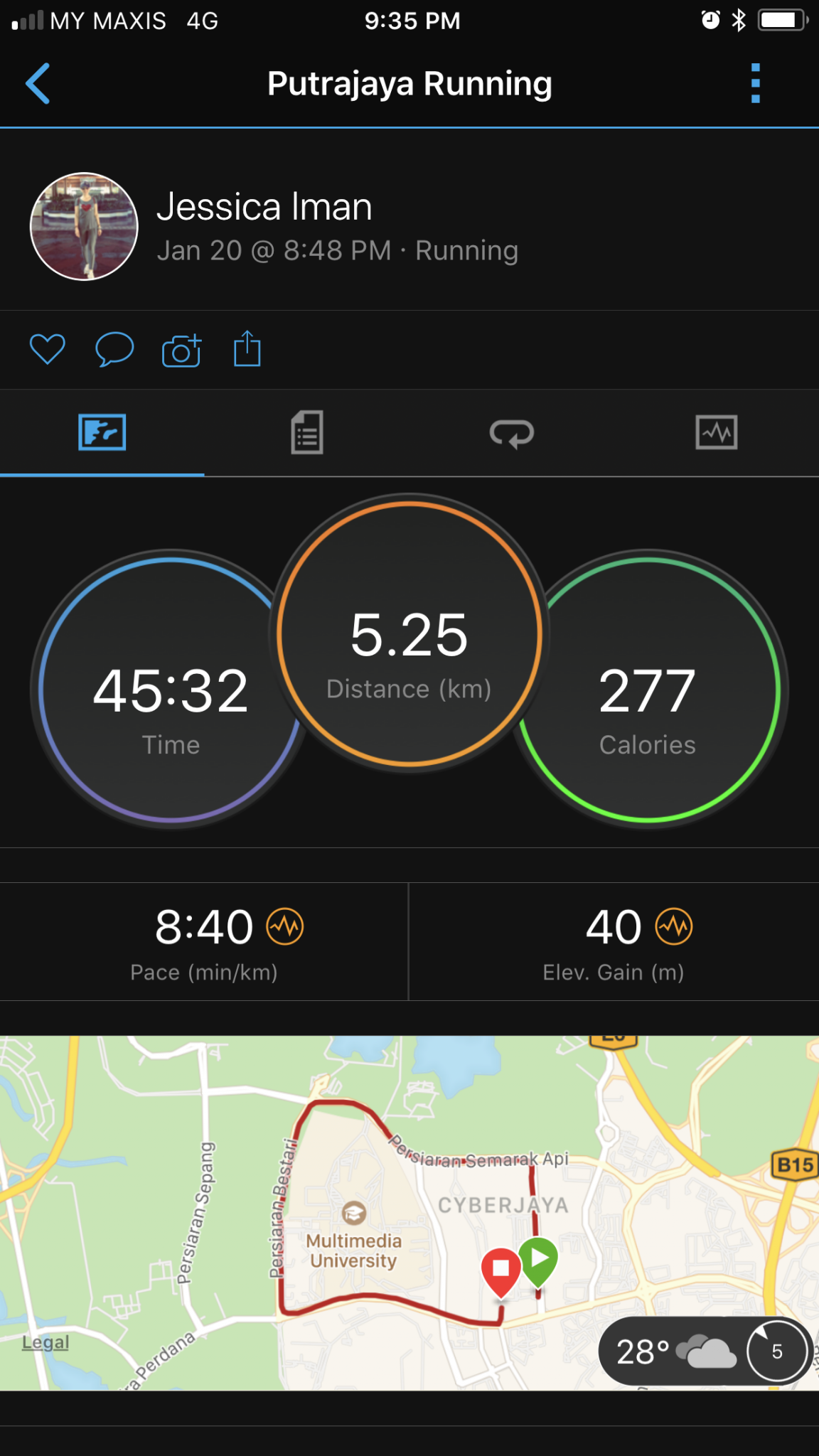The height and width of the screenshot is (1456, 819).
Task: Like this activity with the heart icon
Action: [x=48, y=349]
